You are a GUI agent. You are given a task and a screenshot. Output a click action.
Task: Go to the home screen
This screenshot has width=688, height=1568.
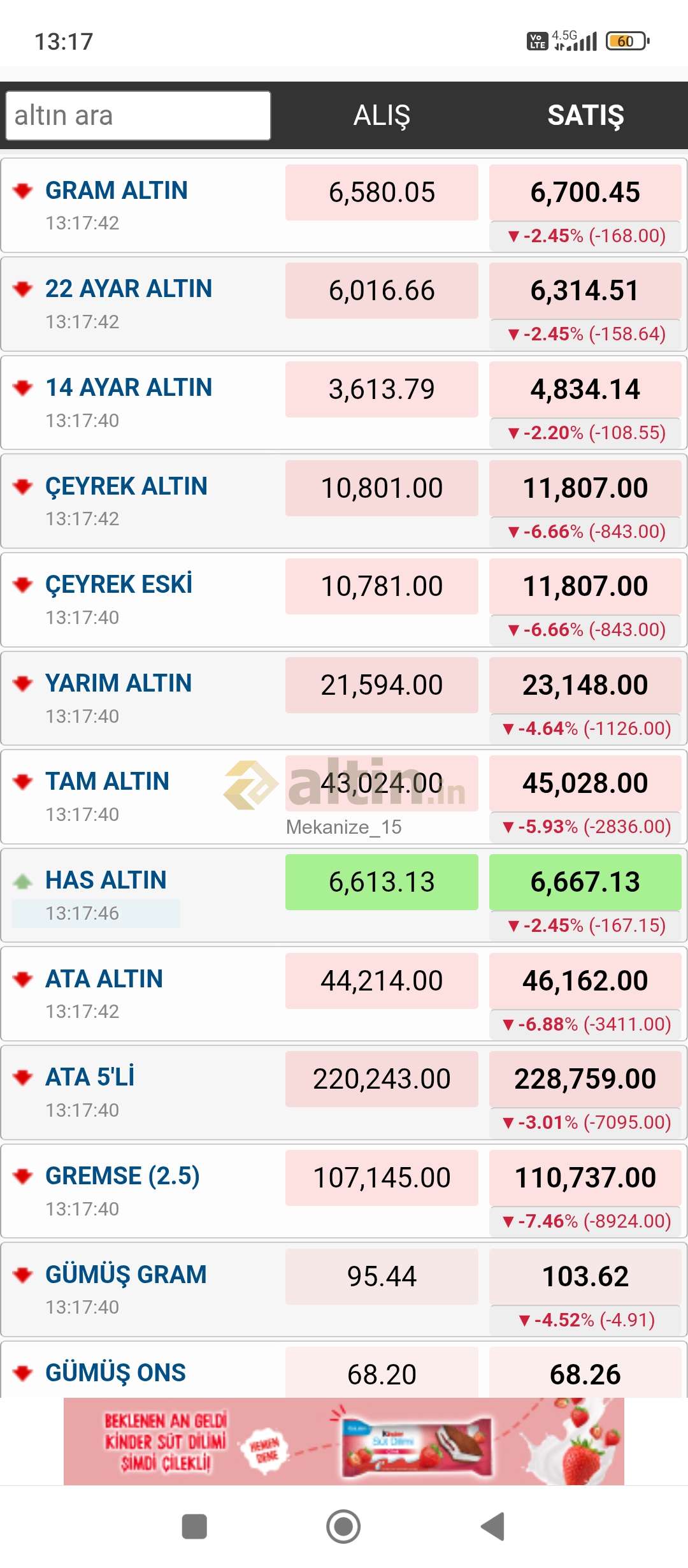click(343, 1527)
